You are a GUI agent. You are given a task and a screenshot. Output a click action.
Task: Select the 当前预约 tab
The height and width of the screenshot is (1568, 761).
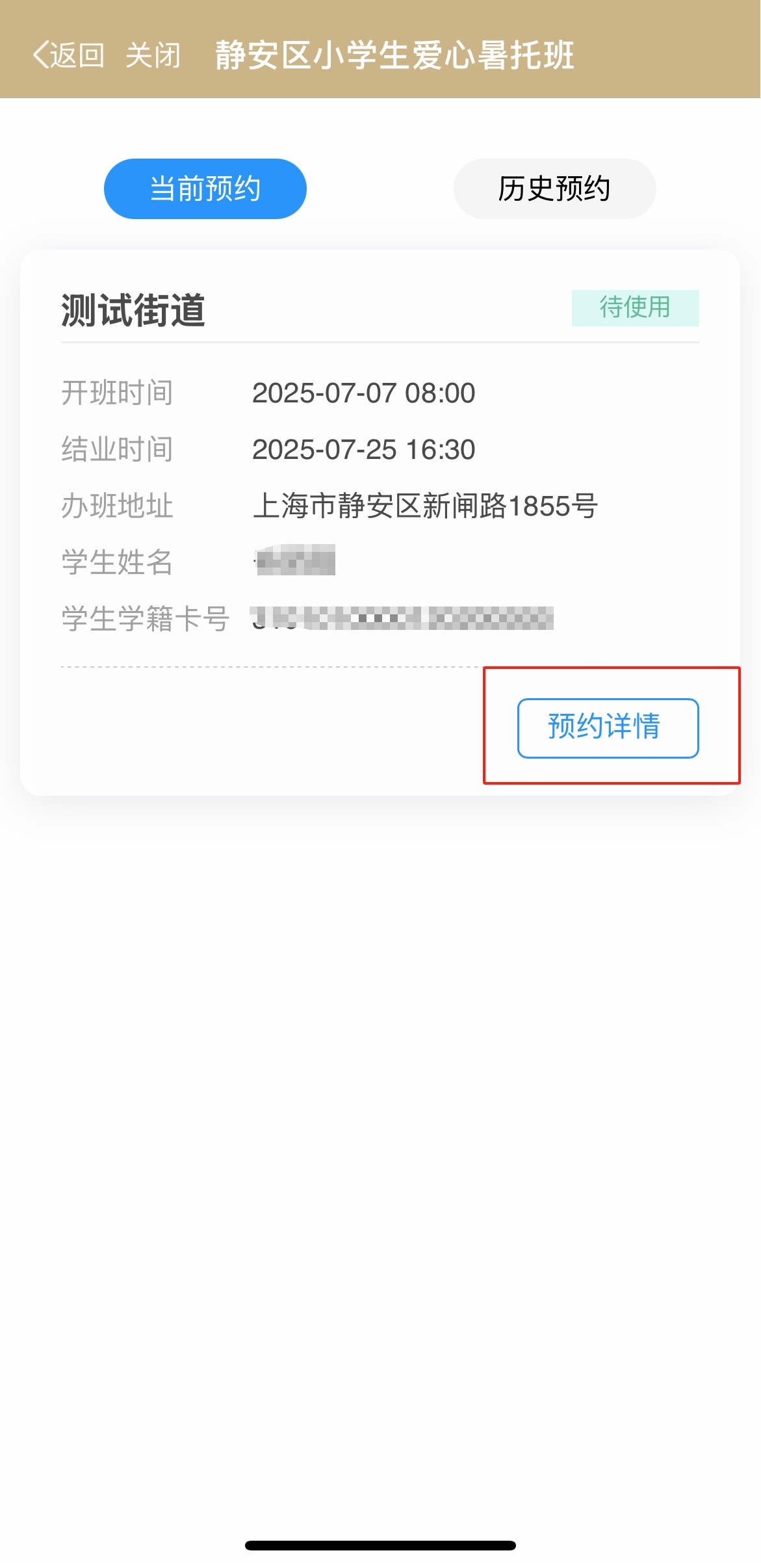(x=205, y=189)
